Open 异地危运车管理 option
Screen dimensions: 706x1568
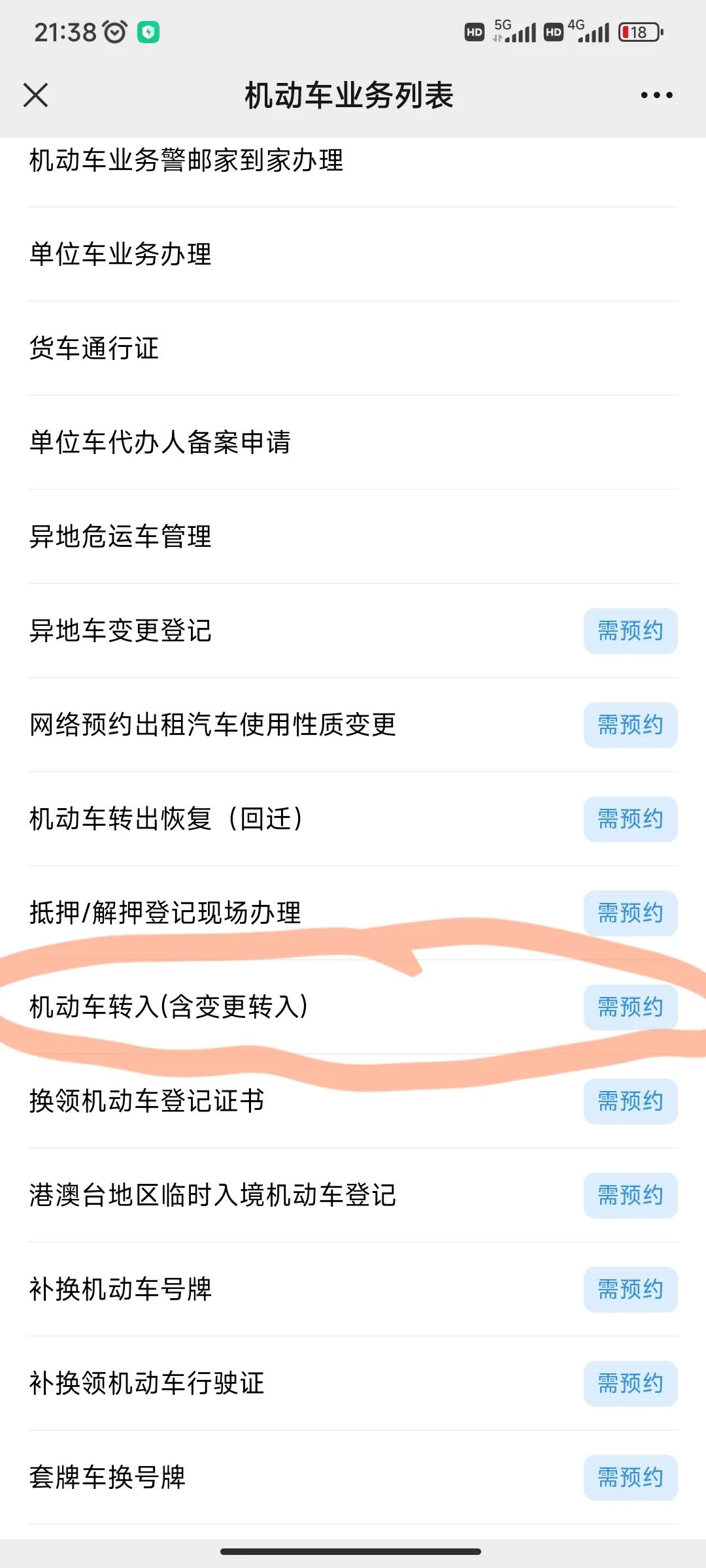tap(119, 536)
